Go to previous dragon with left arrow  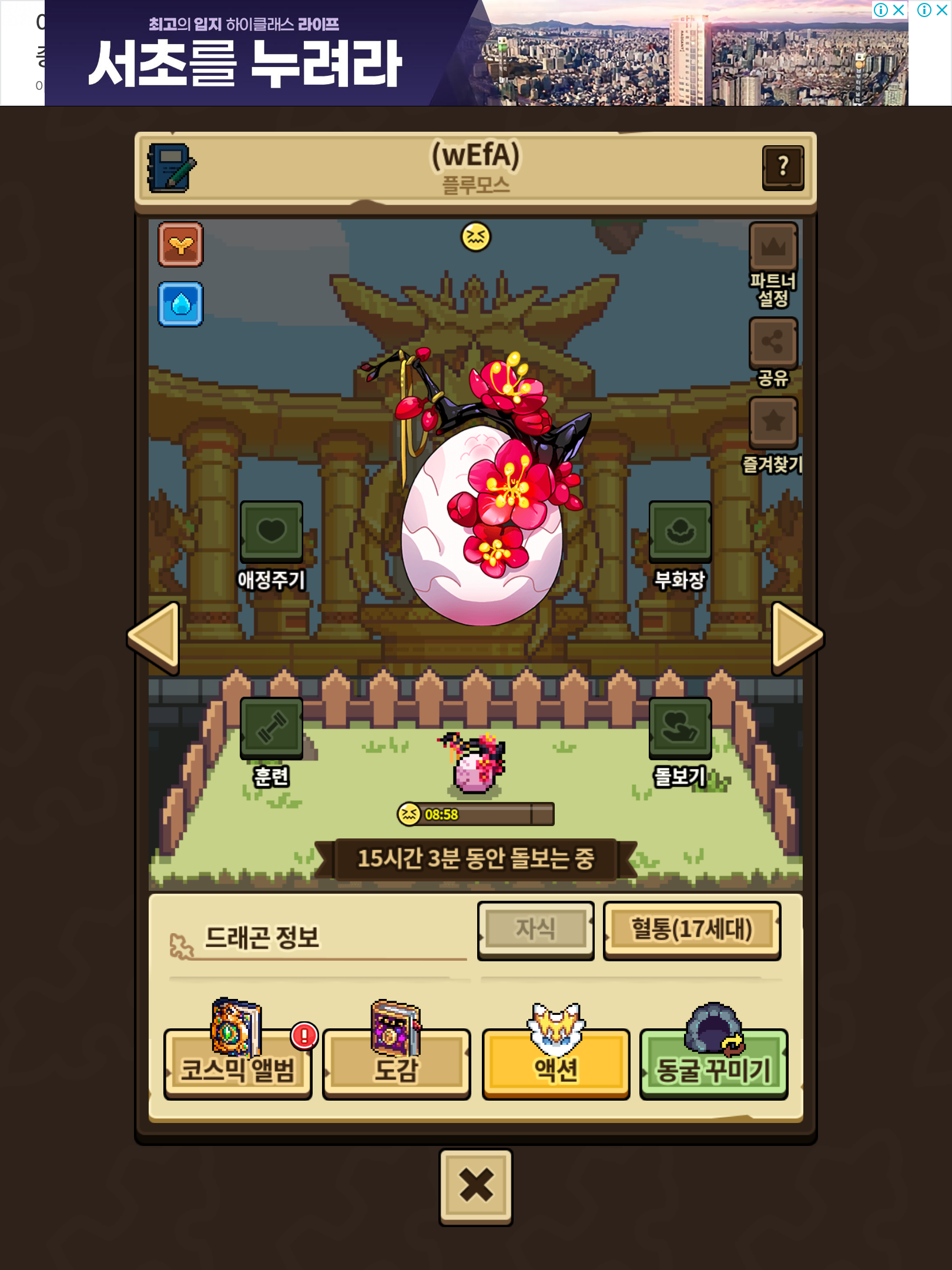pyautogui.click(x=155, y=637)
